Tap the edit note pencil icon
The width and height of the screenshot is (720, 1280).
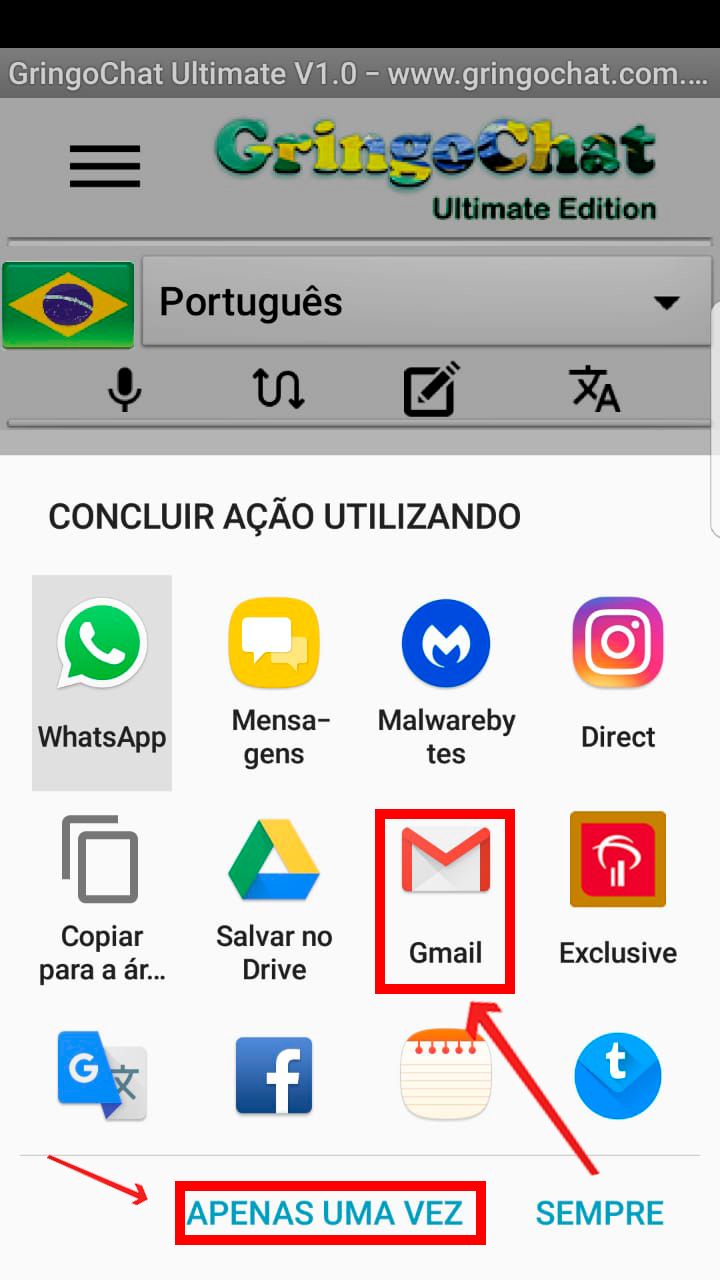click(x=432, y=389)
